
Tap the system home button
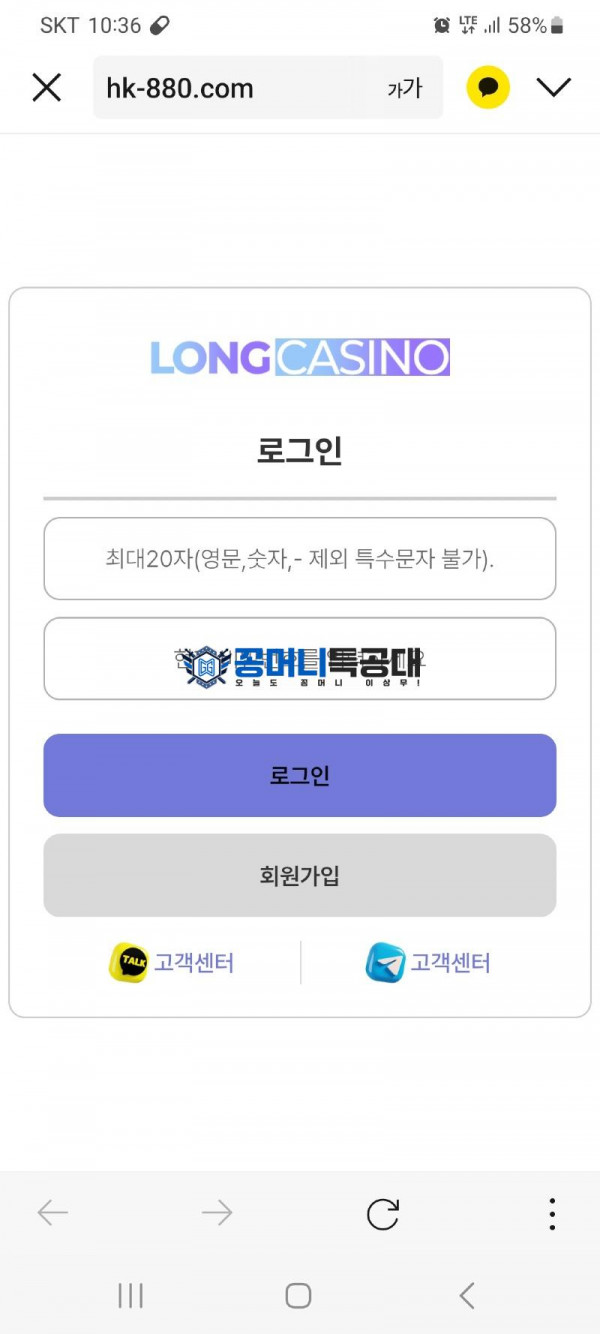(x=298, y=1296)
